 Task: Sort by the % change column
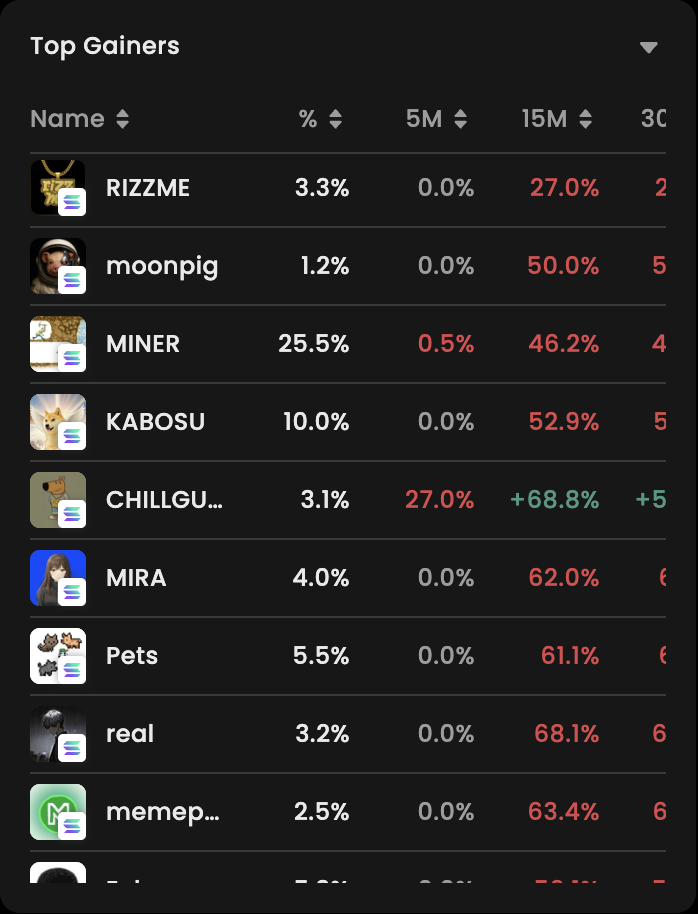click(x=321, y=119)
